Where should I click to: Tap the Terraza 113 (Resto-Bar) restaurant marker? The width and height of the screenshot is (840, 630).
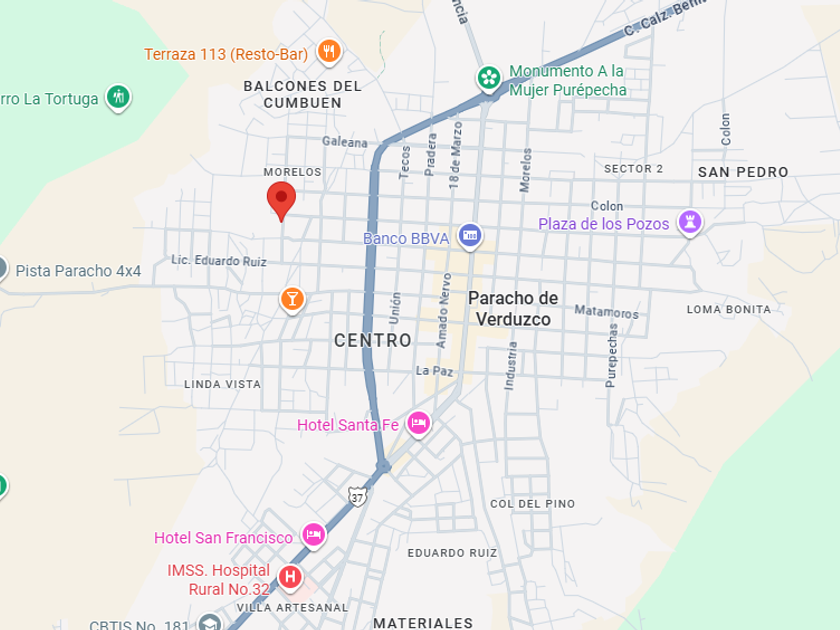coord(329,52)
